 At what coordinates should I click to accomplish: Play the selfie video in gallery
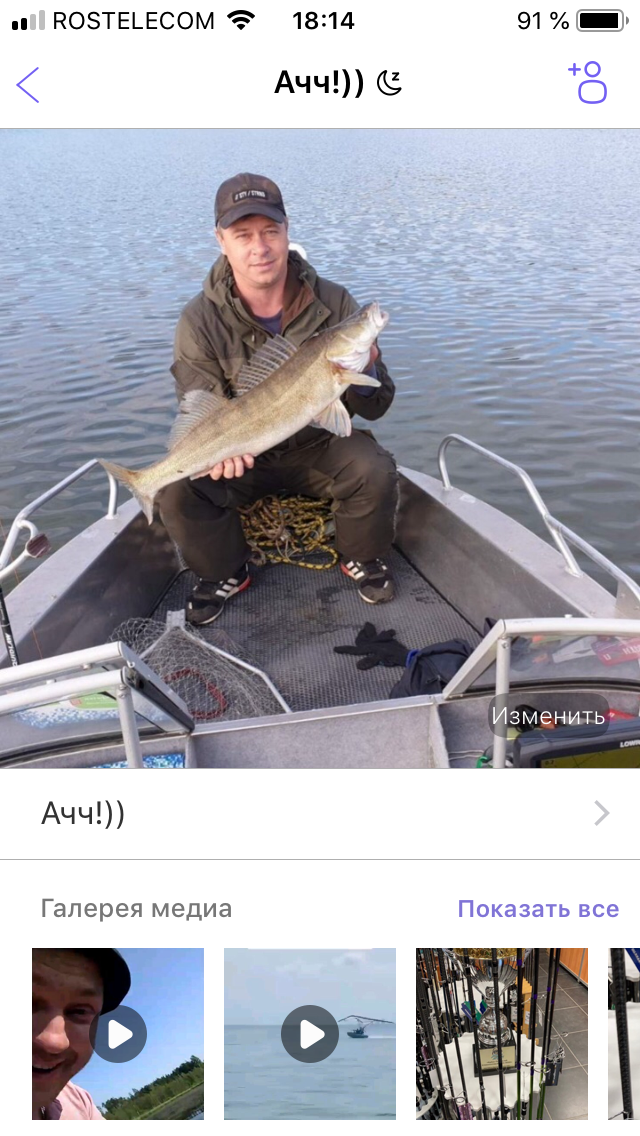tap(118, 1034)
